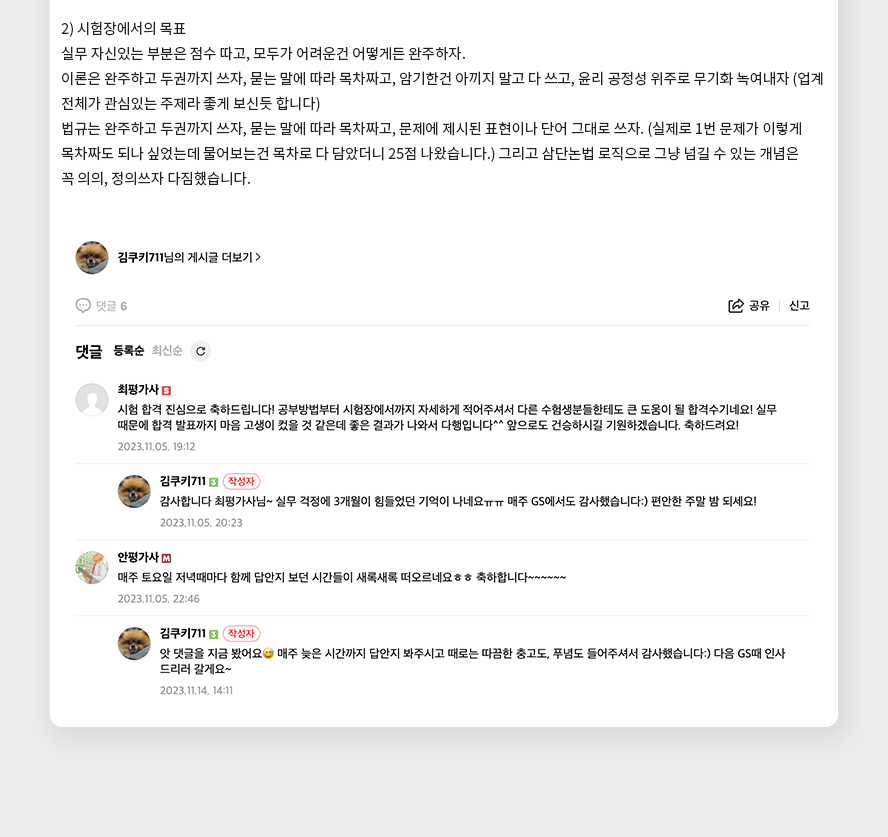Tap the 댓글 6 comment icon
888x837 pixels.
tap(84, 306)
